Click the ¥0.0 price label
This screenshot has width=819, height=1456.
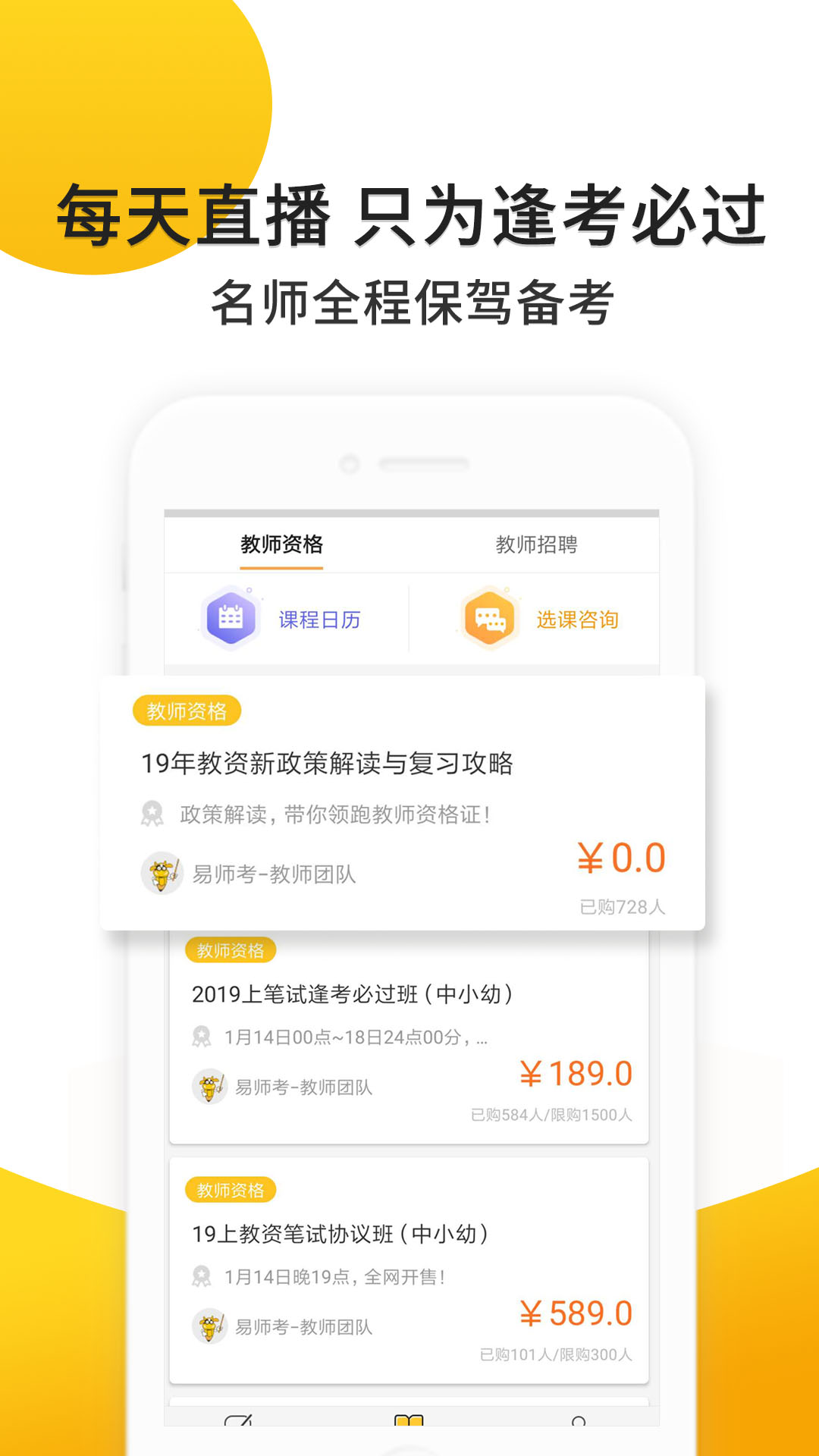pos(622,856)
